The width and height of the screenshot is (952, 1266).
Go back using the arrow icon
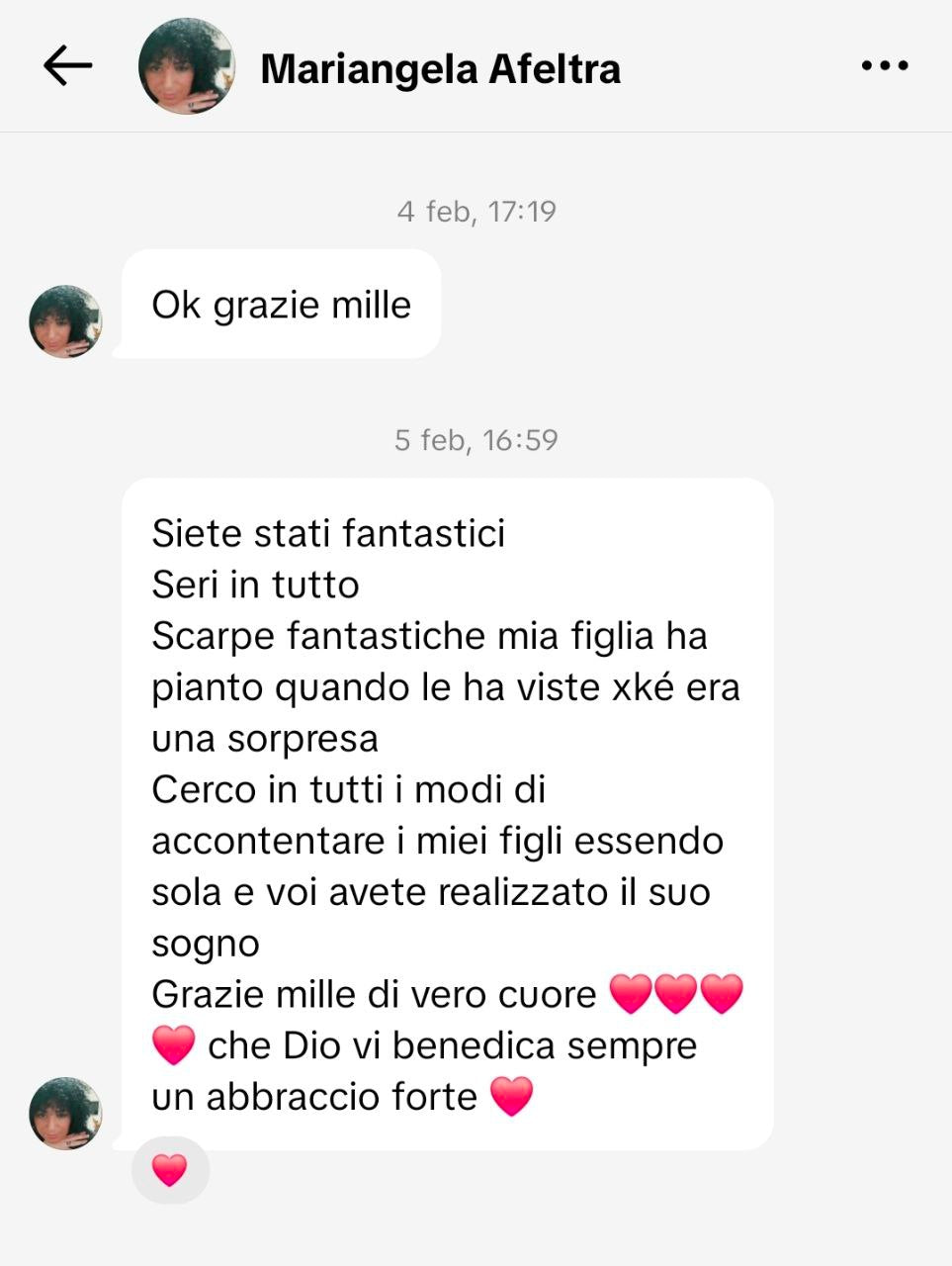pos(67,66)
